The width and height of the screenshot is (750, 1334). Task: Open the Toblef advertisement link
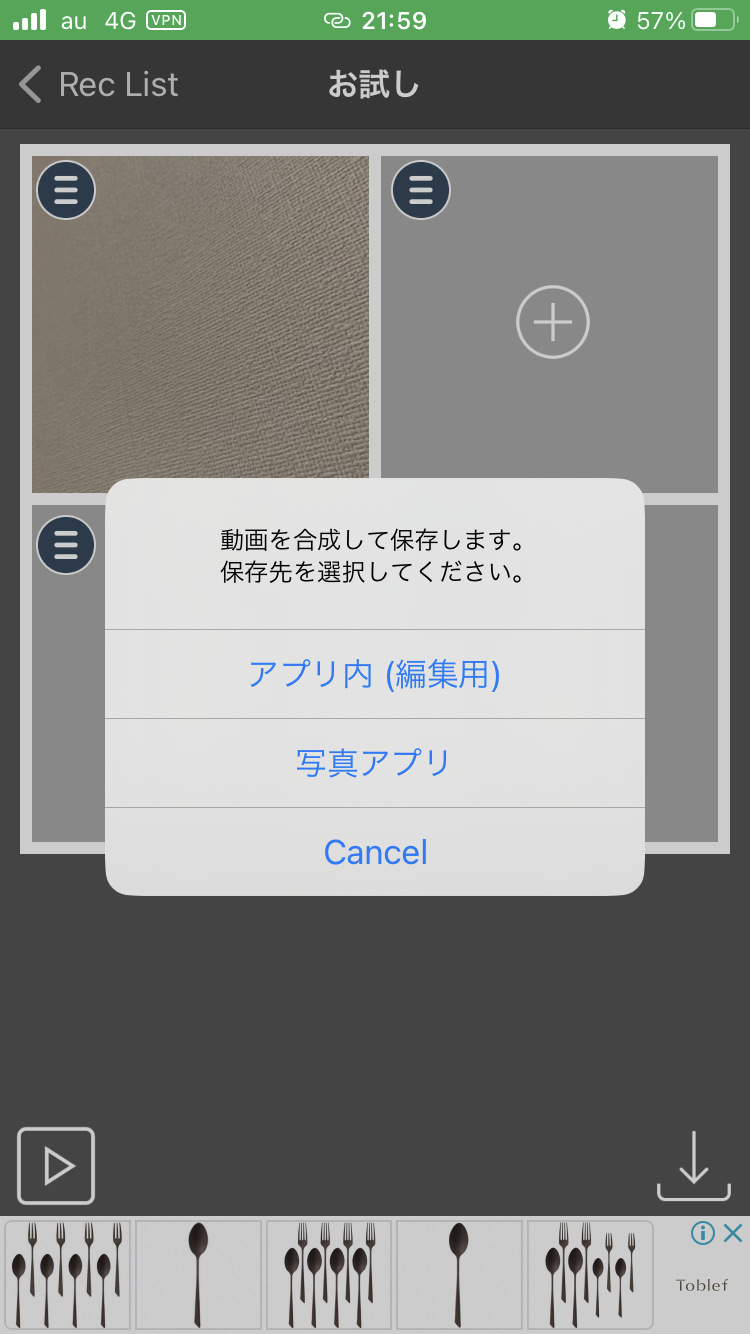[x=703, y=1288]
